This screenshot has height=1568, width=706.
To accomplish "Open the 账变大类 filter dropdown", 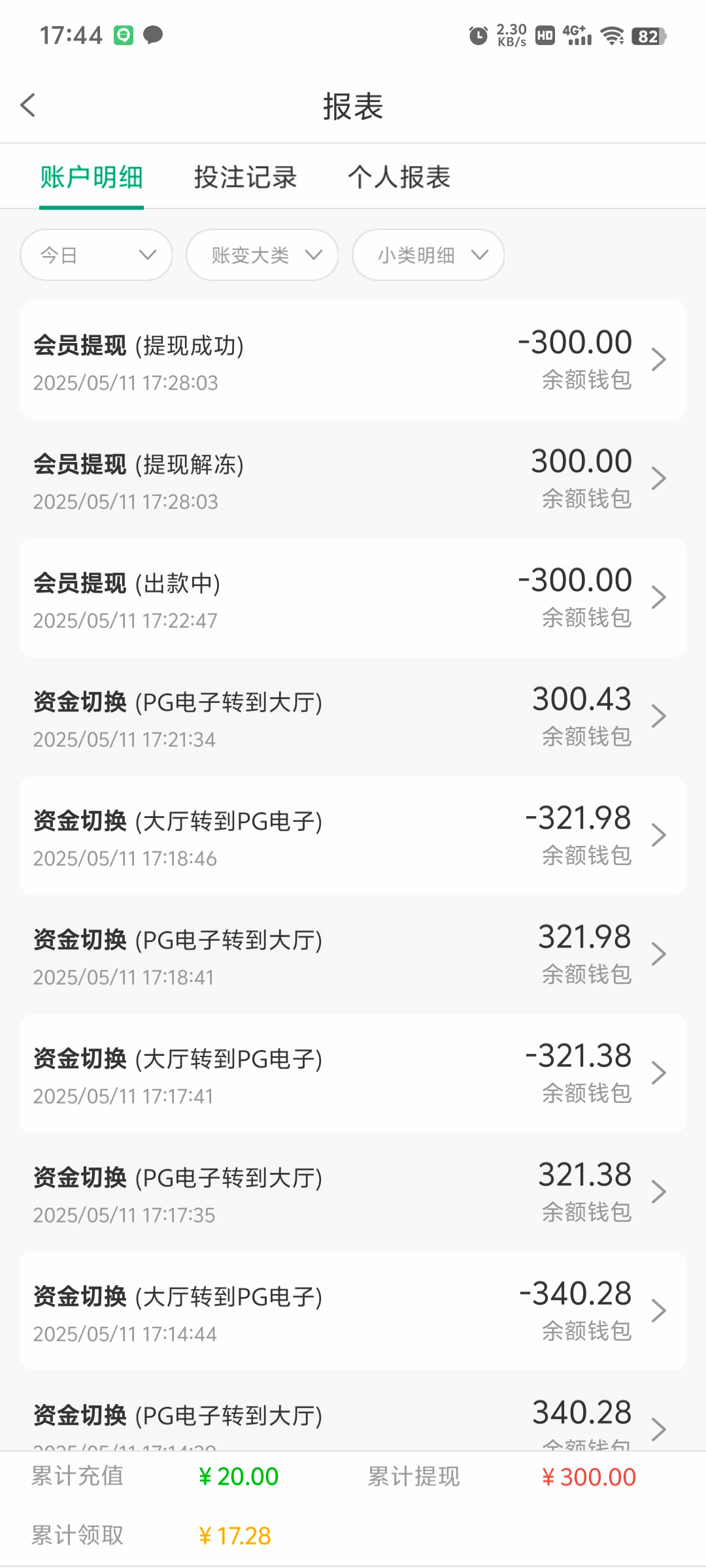I will coord(262,255).
